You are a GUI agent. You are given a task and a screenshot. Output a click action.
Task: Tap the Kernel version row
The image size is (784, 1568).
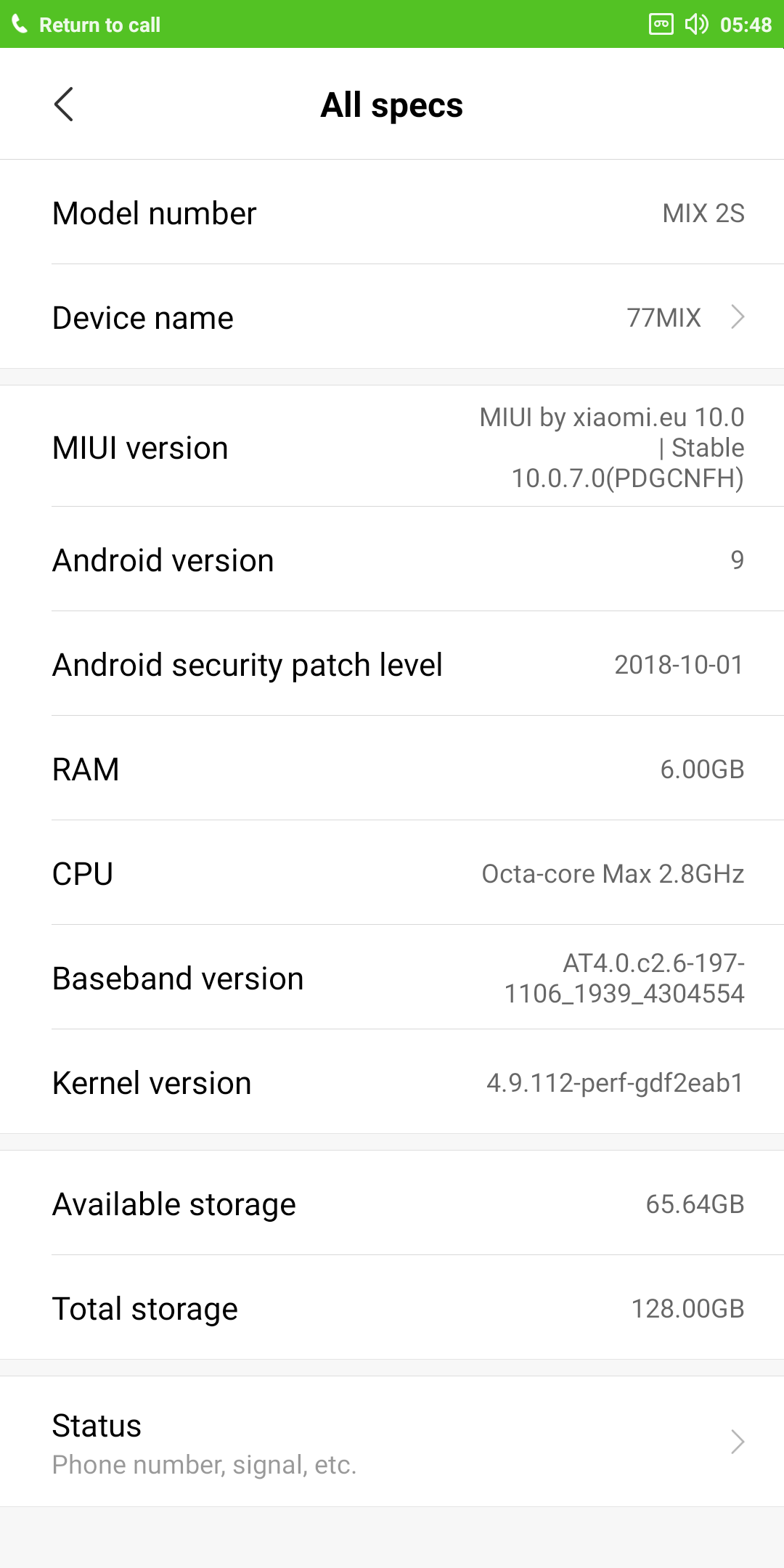coord(392,1082)
